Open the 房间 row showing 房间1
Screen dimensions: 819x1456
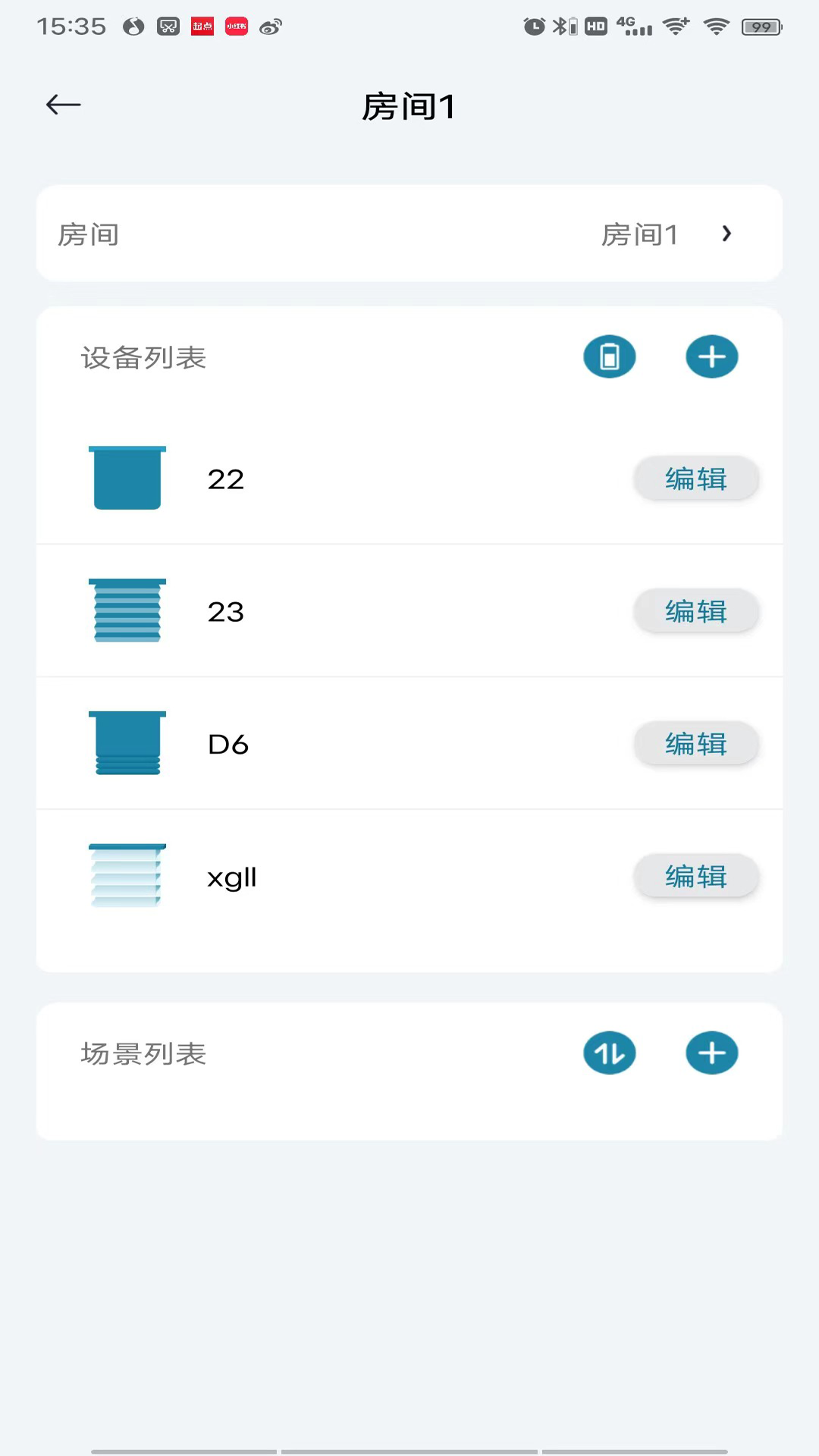[x=409, y=234]
